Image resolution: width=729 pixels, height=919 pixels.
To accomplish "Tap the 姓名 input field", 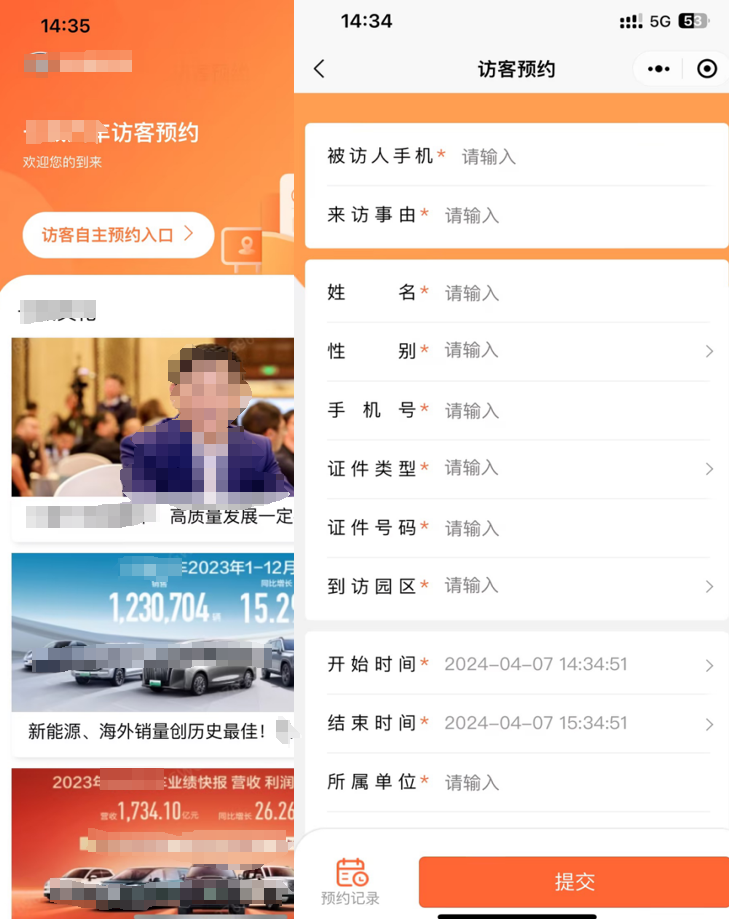I will (570, 293).
